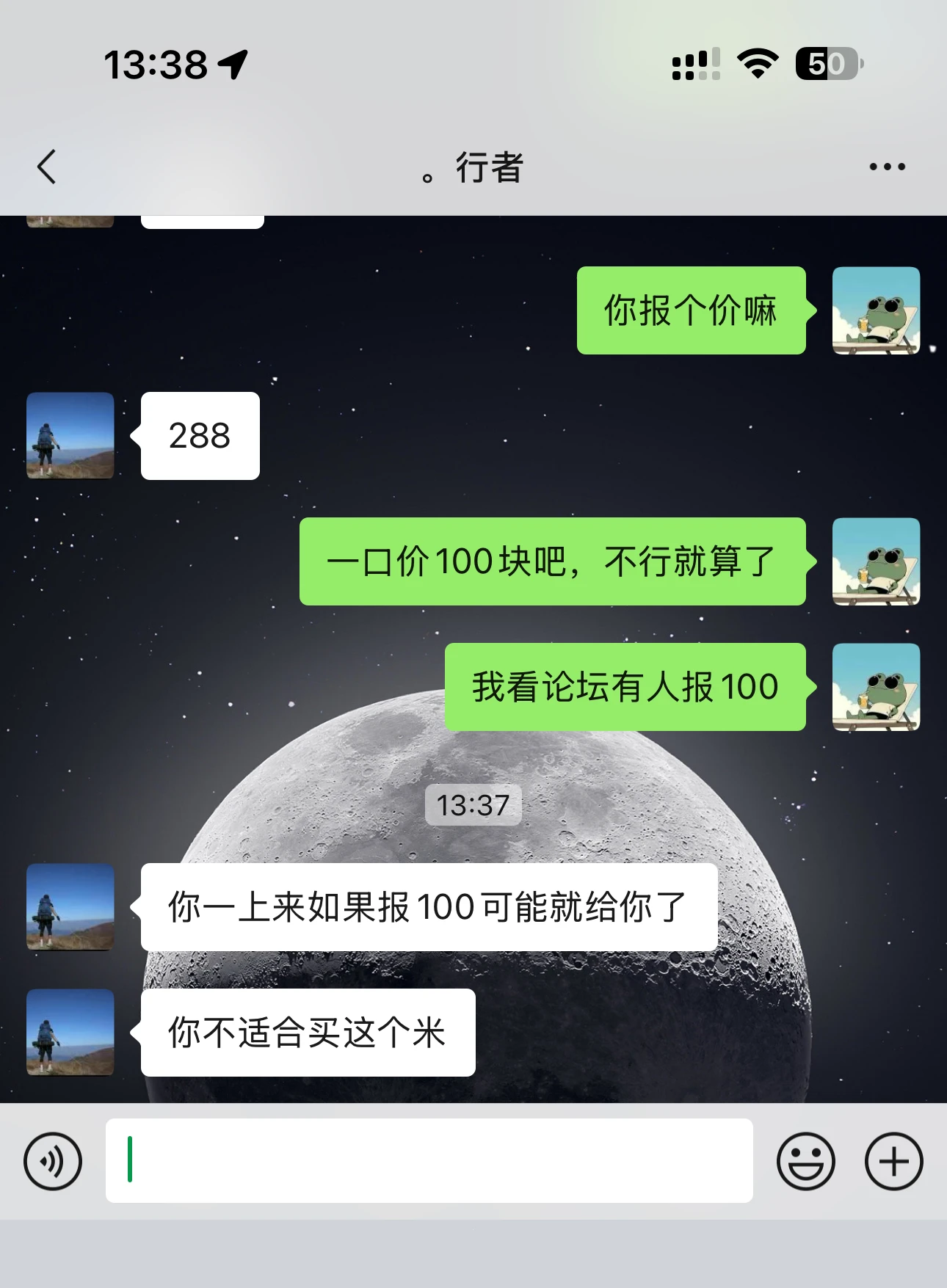Open the emoji sticker panel
Image resolution: width=947 pixels, height=1288 pixels.
click(805, 1161)
